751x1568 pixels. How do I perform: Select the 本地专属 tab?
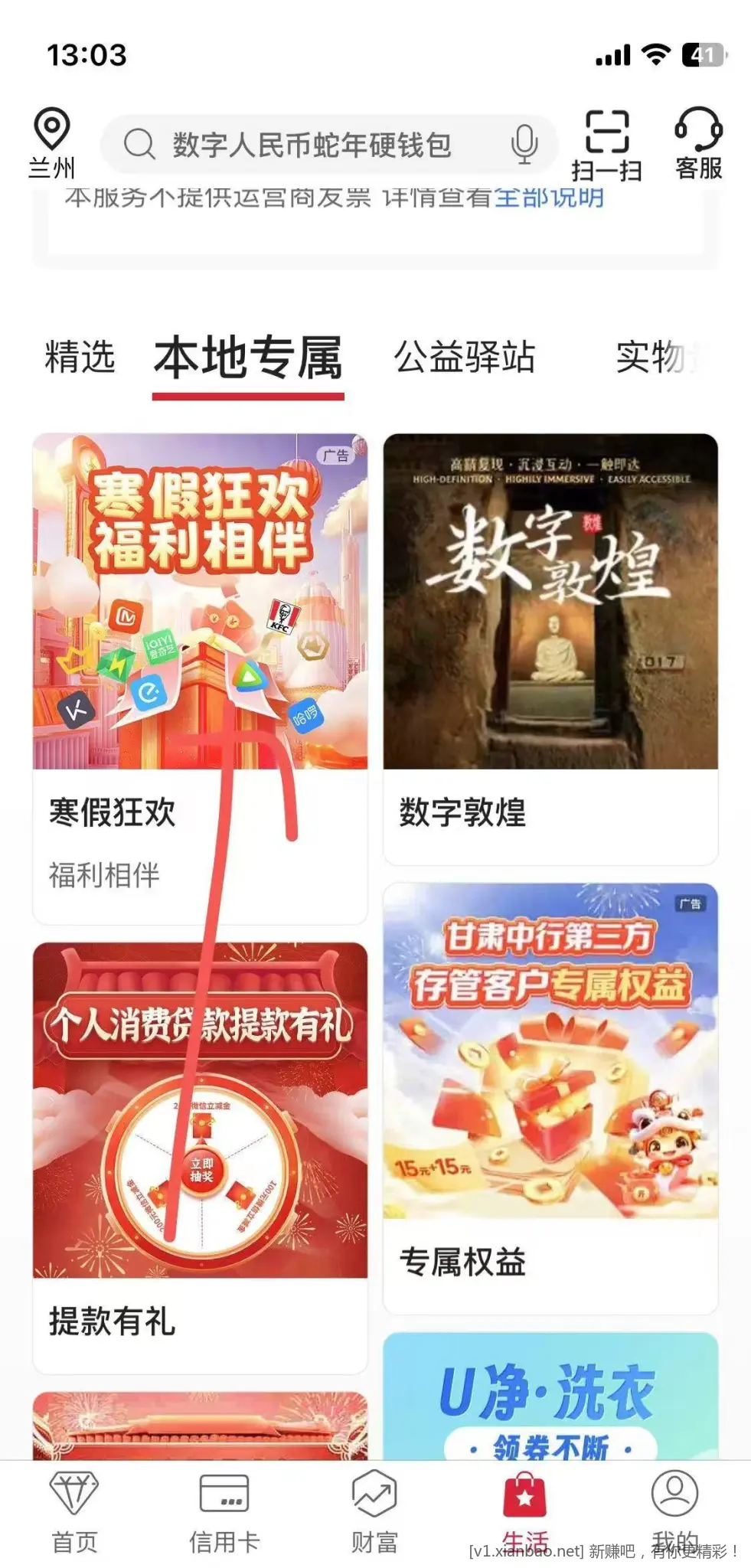tap(248, 358)
